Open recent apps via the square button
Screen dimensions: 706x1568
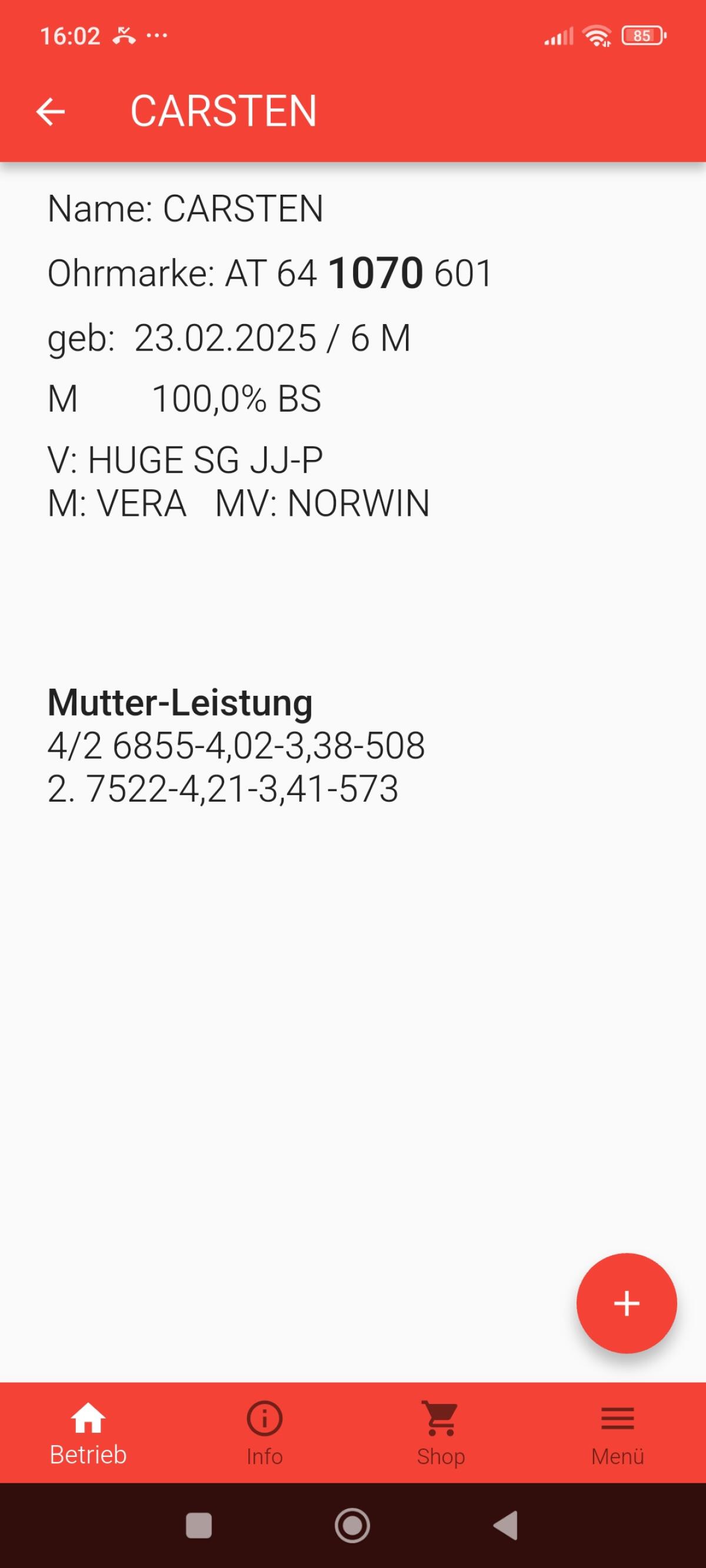pyautogui.click(x=199, y=1526)
